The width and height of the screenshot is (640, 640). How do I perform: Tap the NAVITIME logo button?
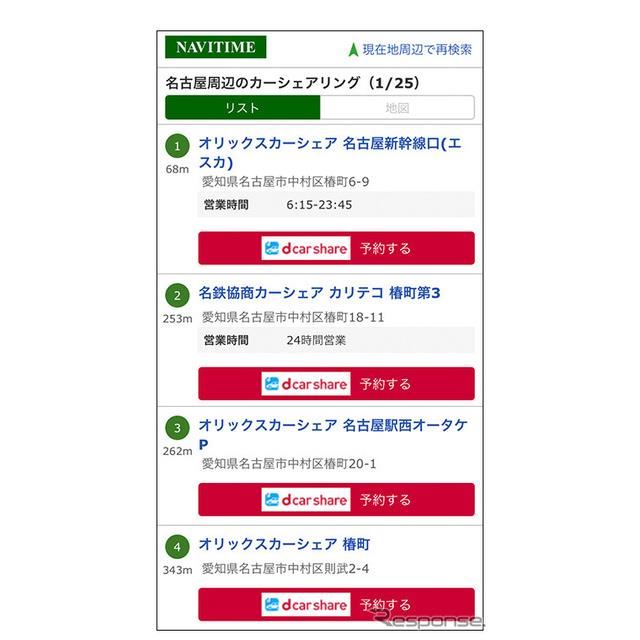click(215, 47)
